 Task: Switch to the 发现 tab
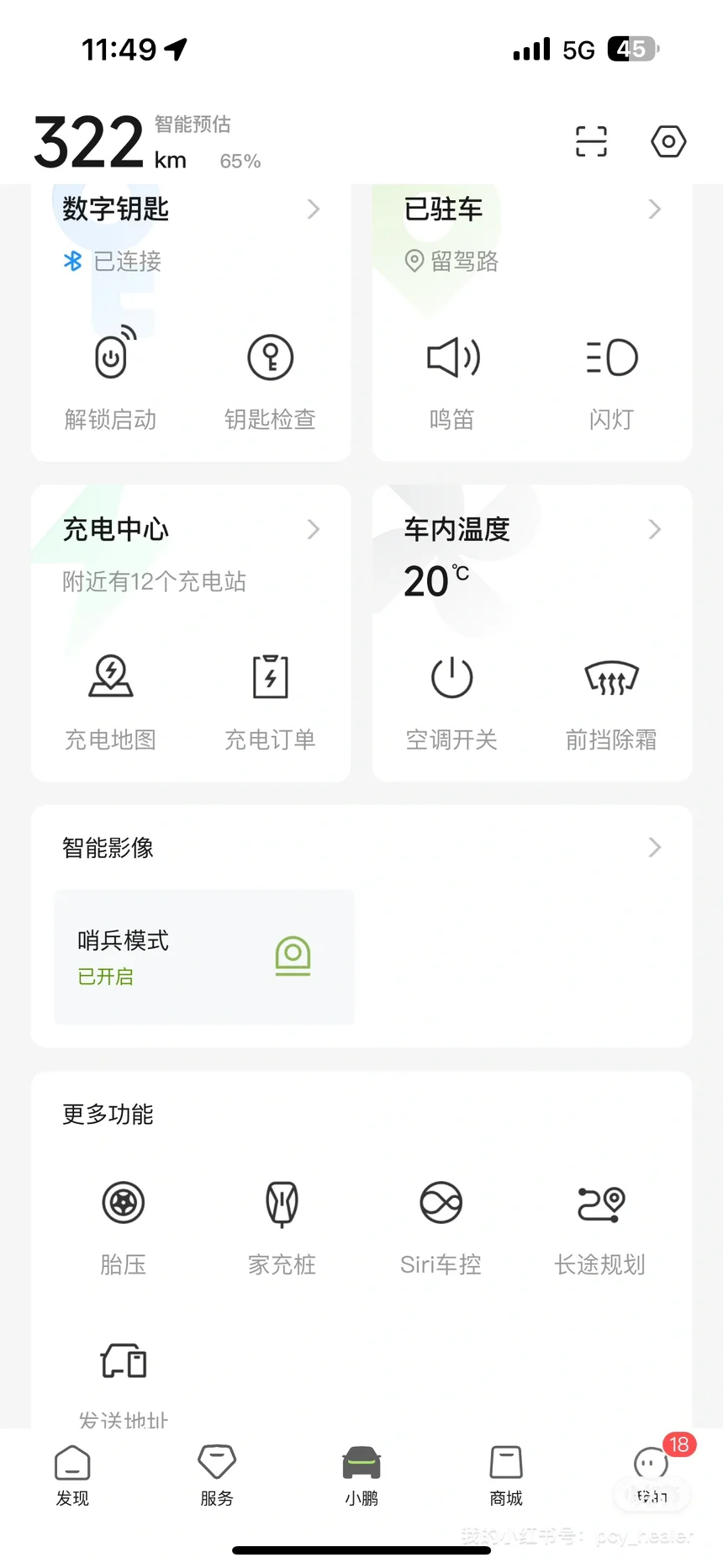tap(72, 1476)
